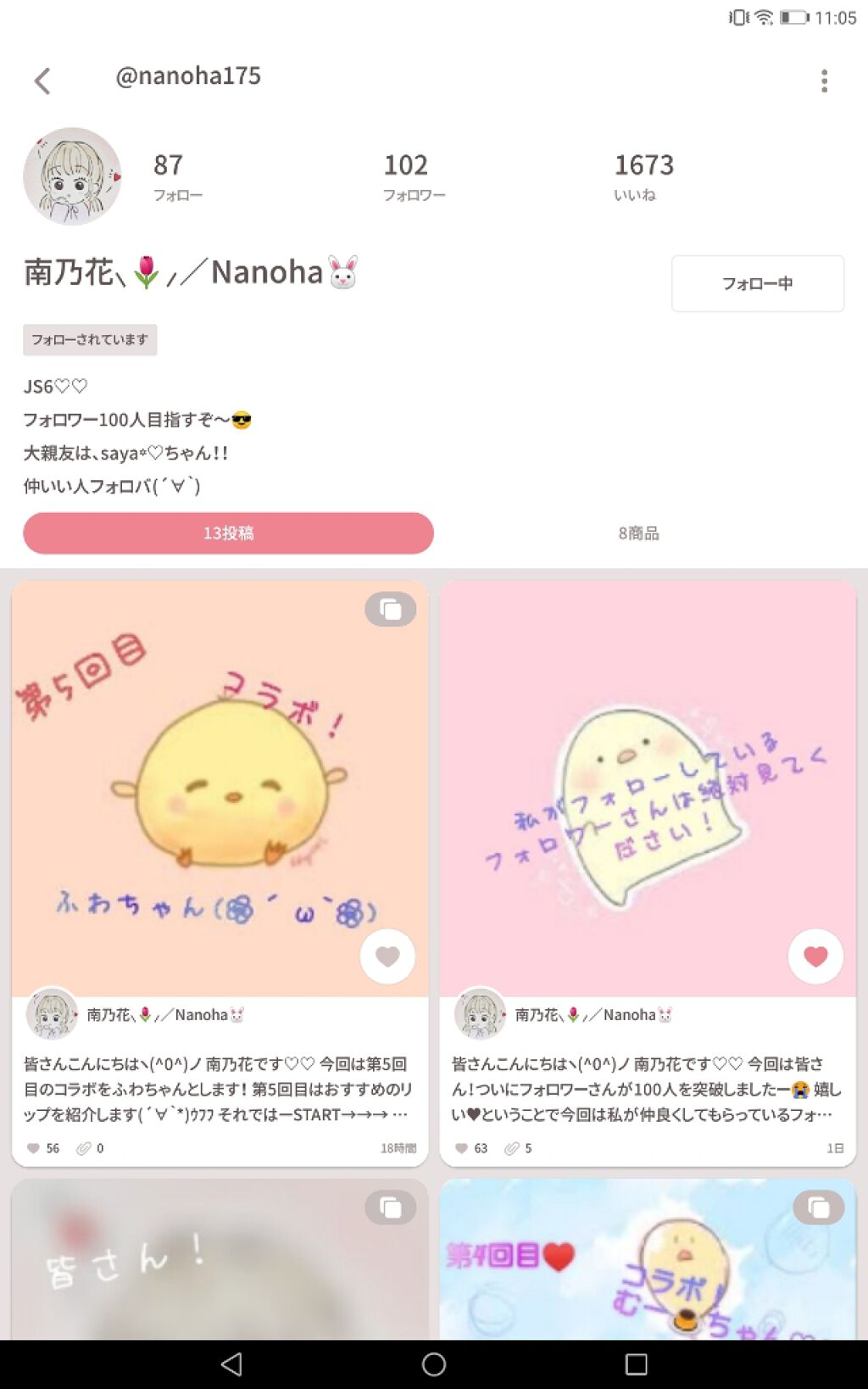Switch to the 8商品 tab
Viewport: 868px width, 1389px height.
(x=638, y=533)
